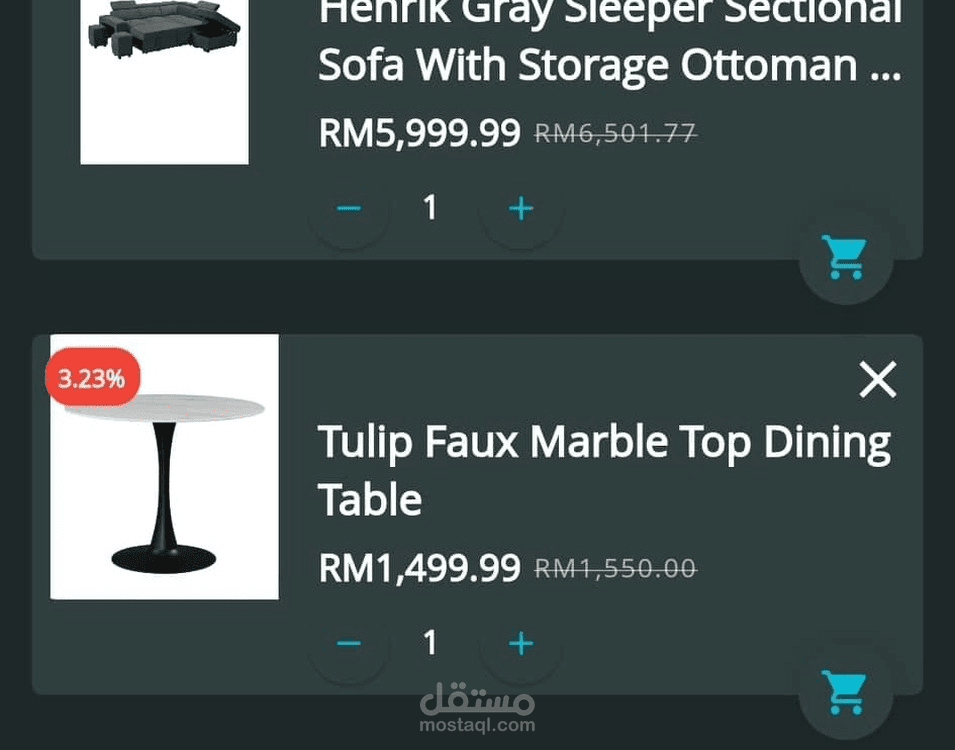Decrease quantity of Henrik Gray Sleeper Sofa
Screen dimensions: 955x750
tap(348, 208)
